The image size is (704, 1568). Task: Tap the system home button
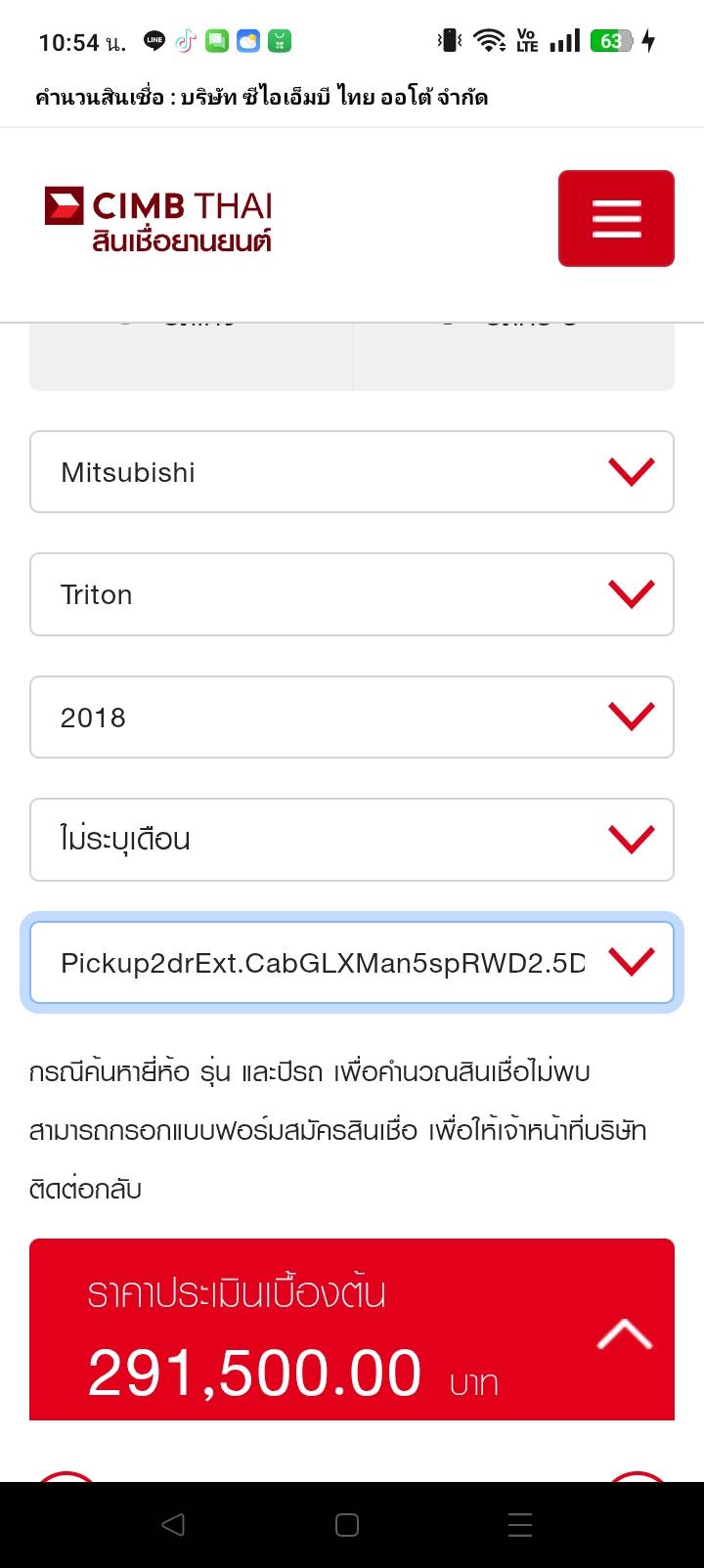pyautogui.click(x=347, y=1524)
